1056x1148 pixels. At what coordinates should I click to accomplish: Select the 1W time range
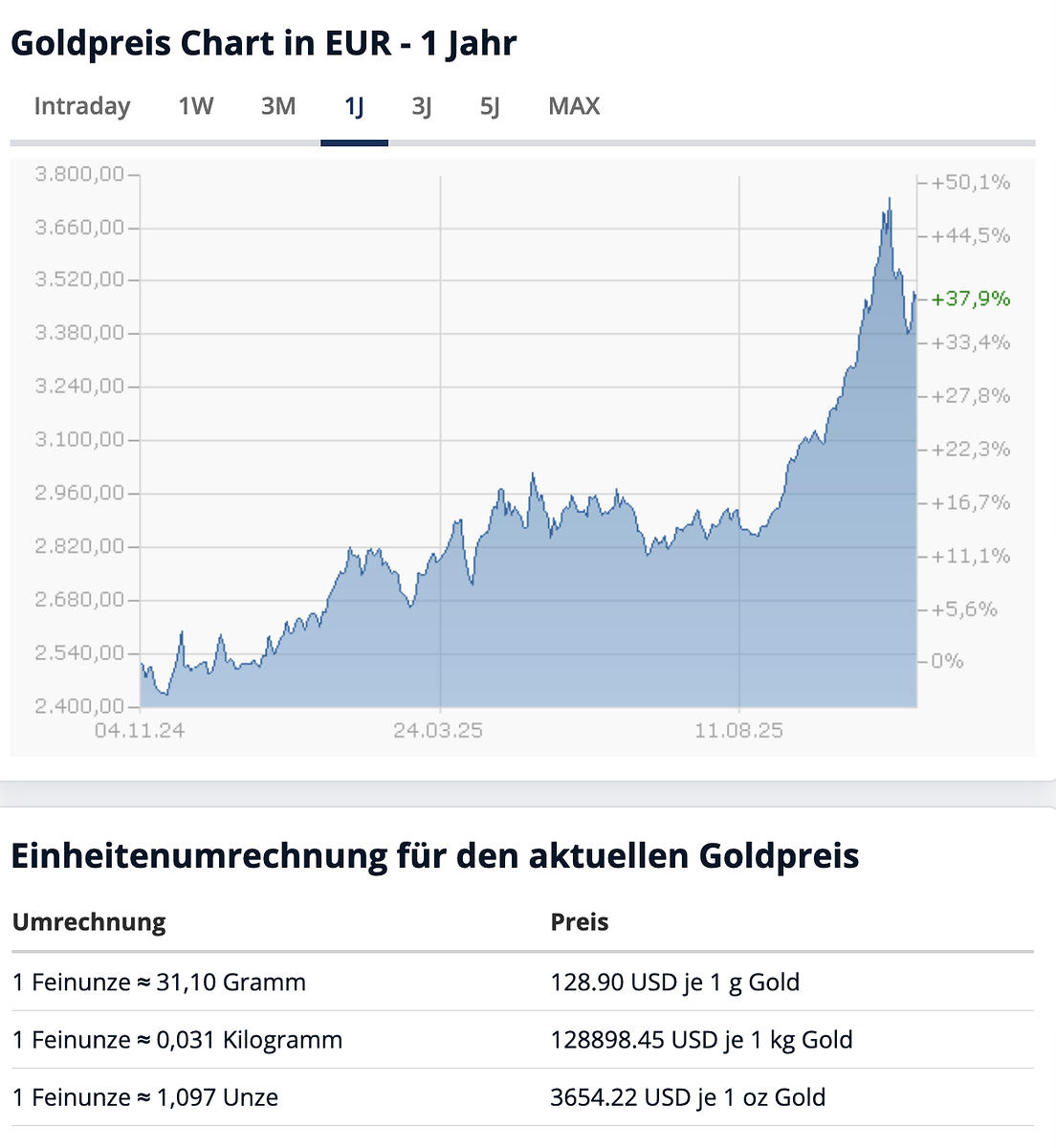point(195,106)
